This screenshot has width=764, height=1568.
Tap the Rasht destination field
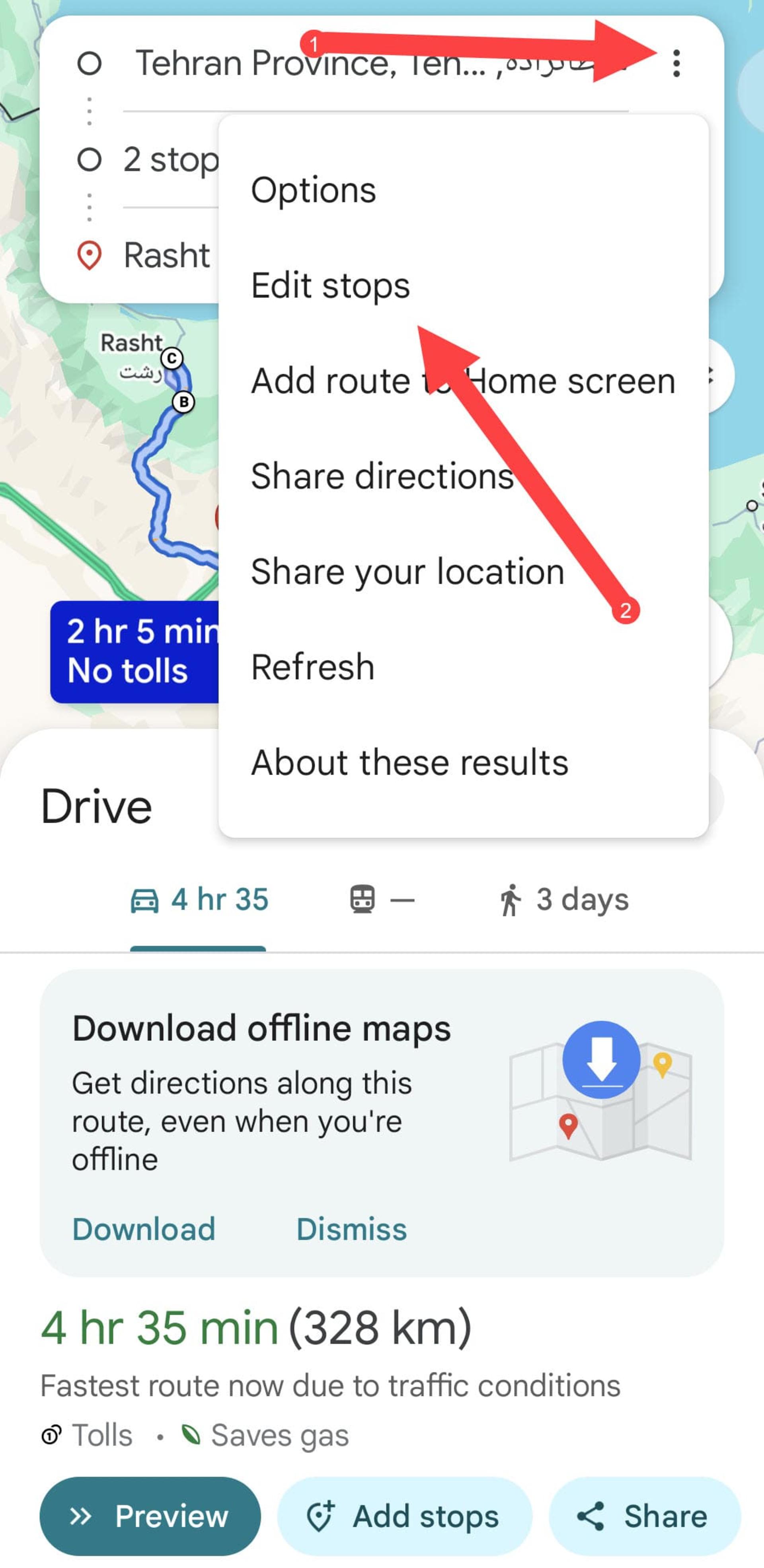167,255
